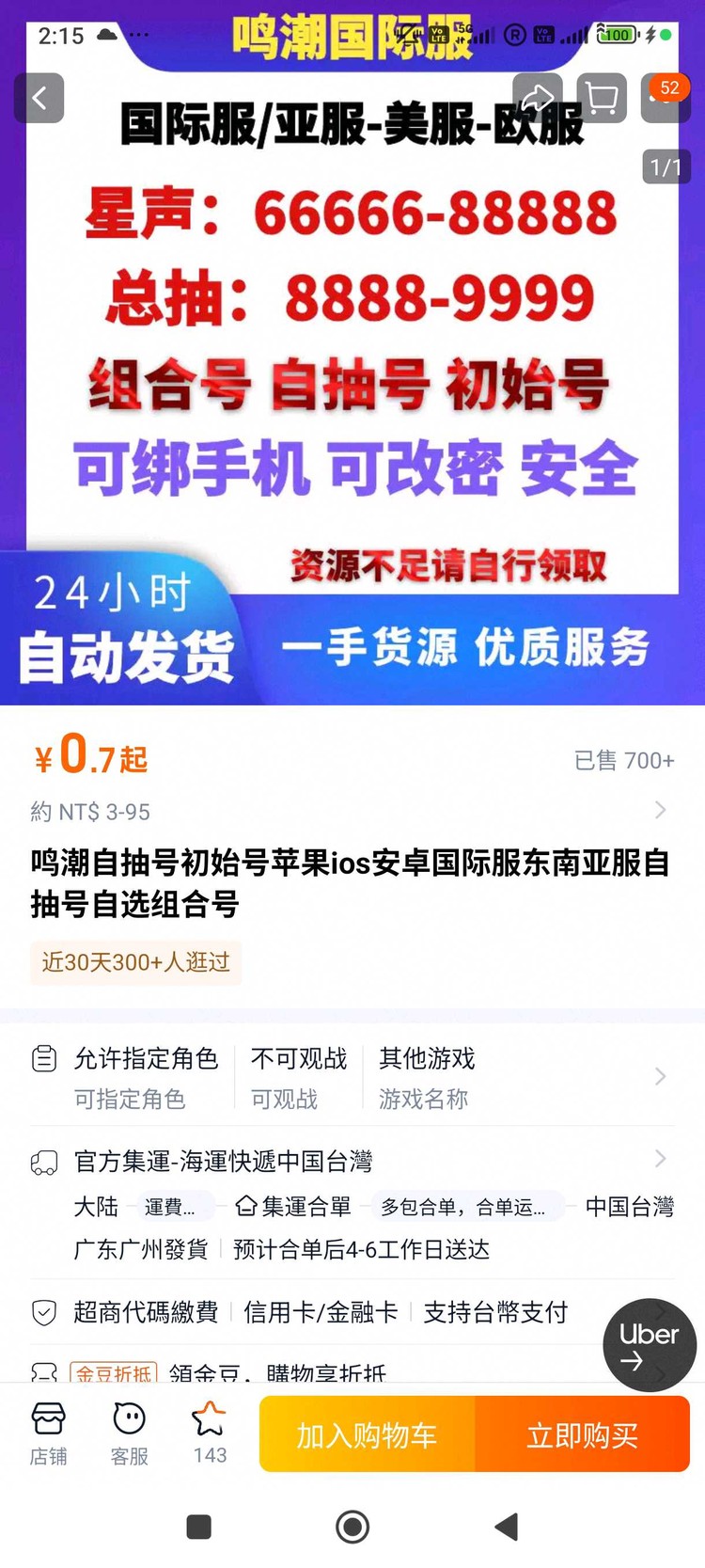Tap the 近30天300+人逛过 label
Viewport: 705px width, 1568px height.
pyautogui.click(x=134, y=962)
